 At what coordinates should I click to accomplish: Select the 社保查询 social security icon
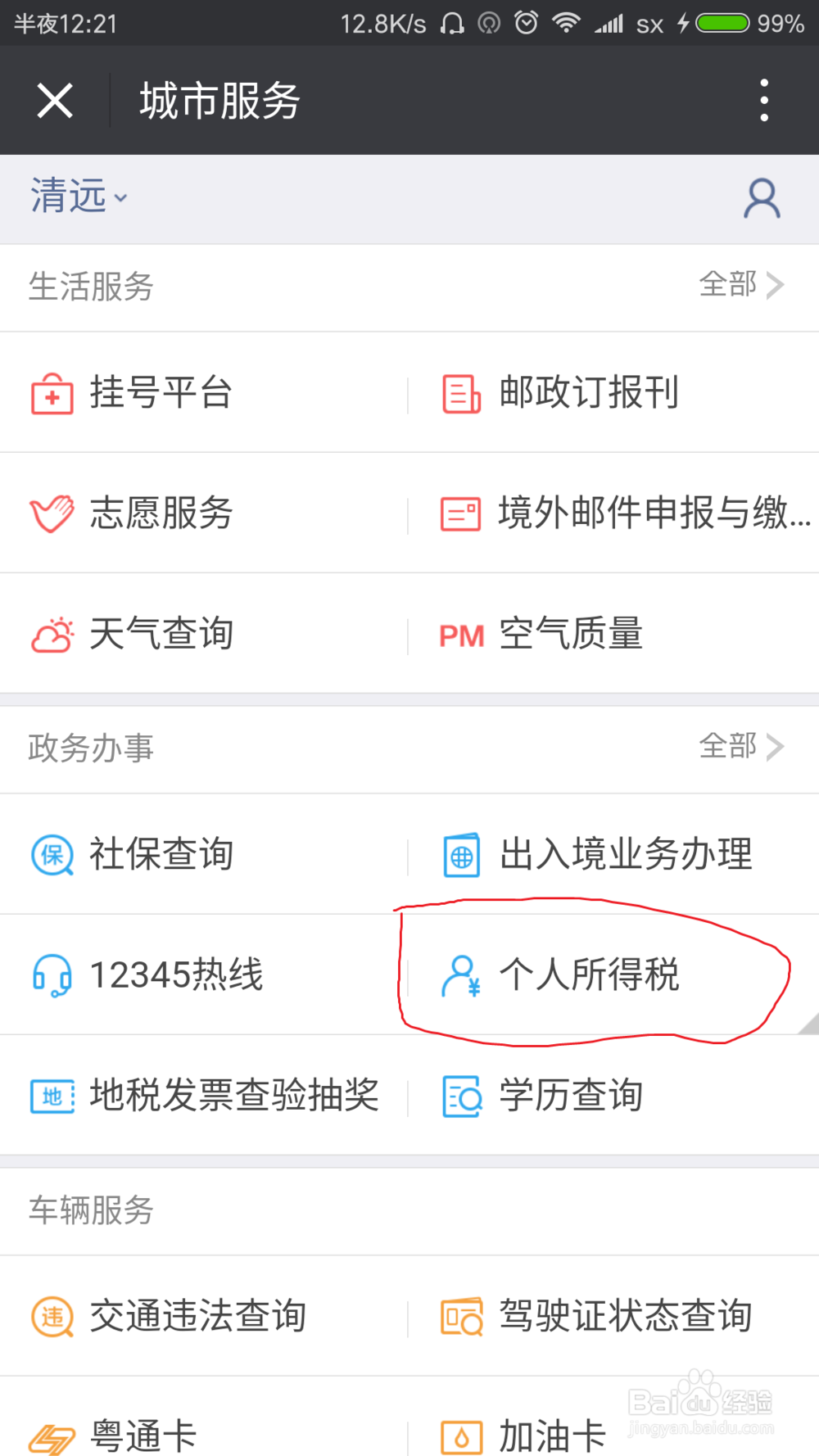coord(51,854)
